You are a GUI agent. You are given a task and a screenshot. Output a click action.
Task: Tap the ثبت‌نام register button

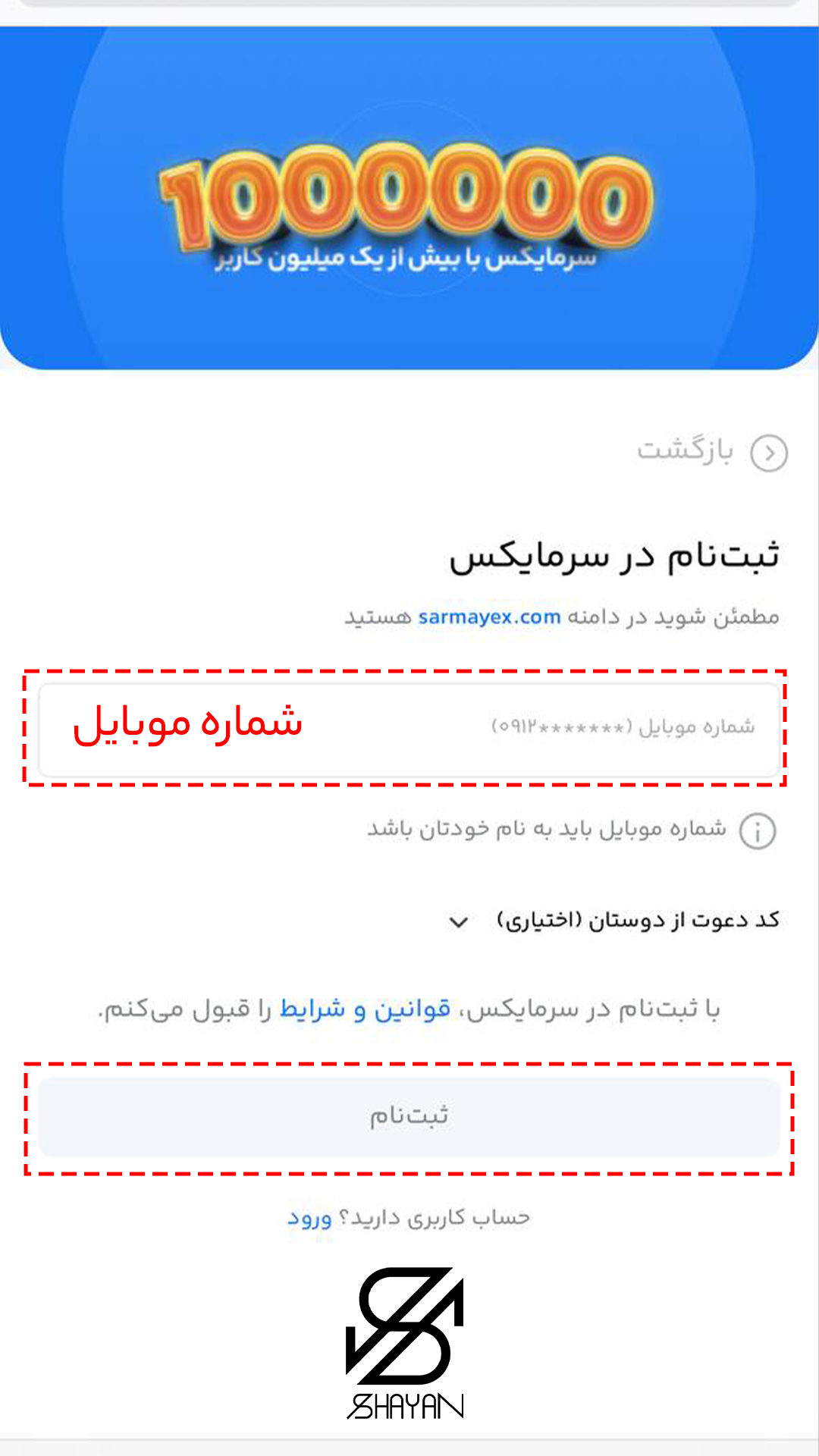tap(409, 1117)
